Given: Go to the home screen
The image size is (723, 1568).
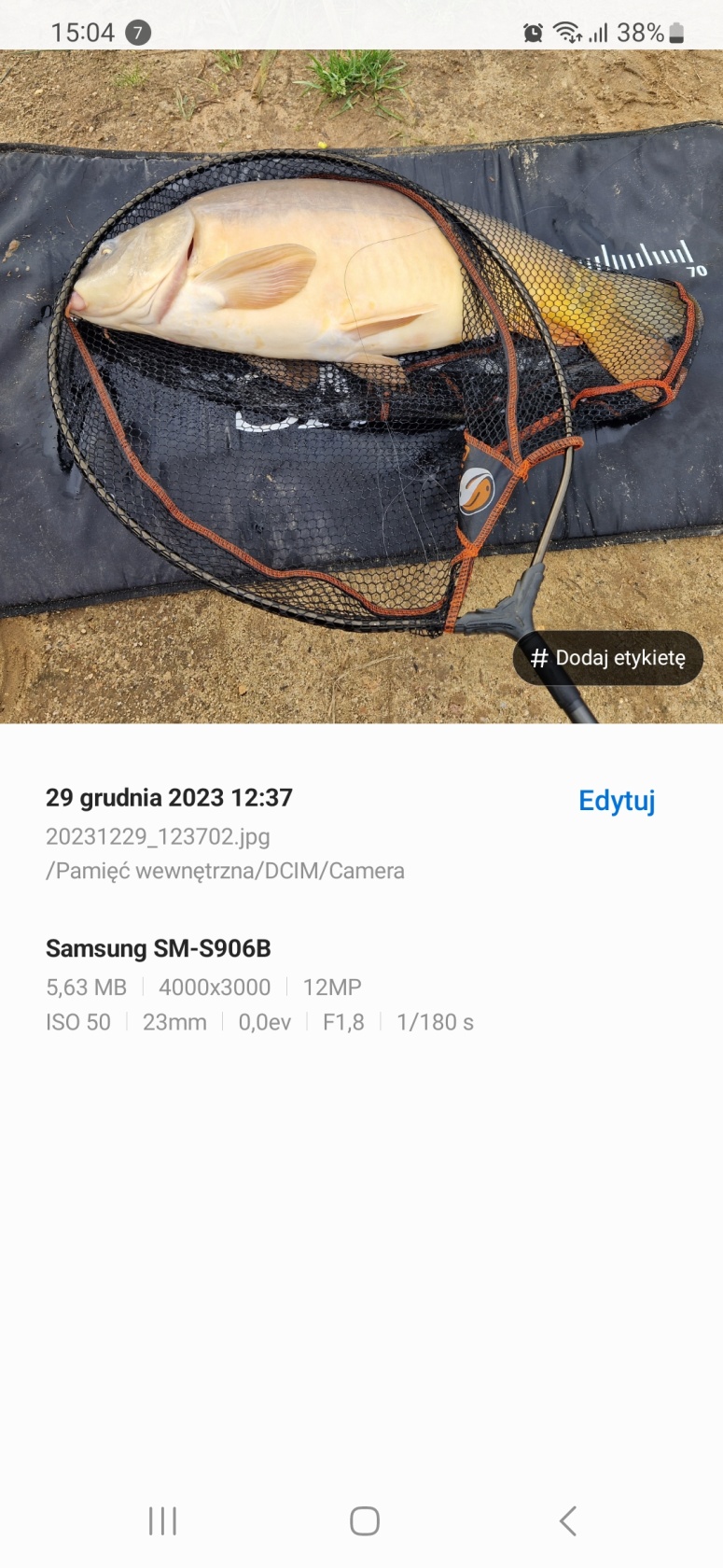Looking at the screenshot, I should (x=364, y=1520).
